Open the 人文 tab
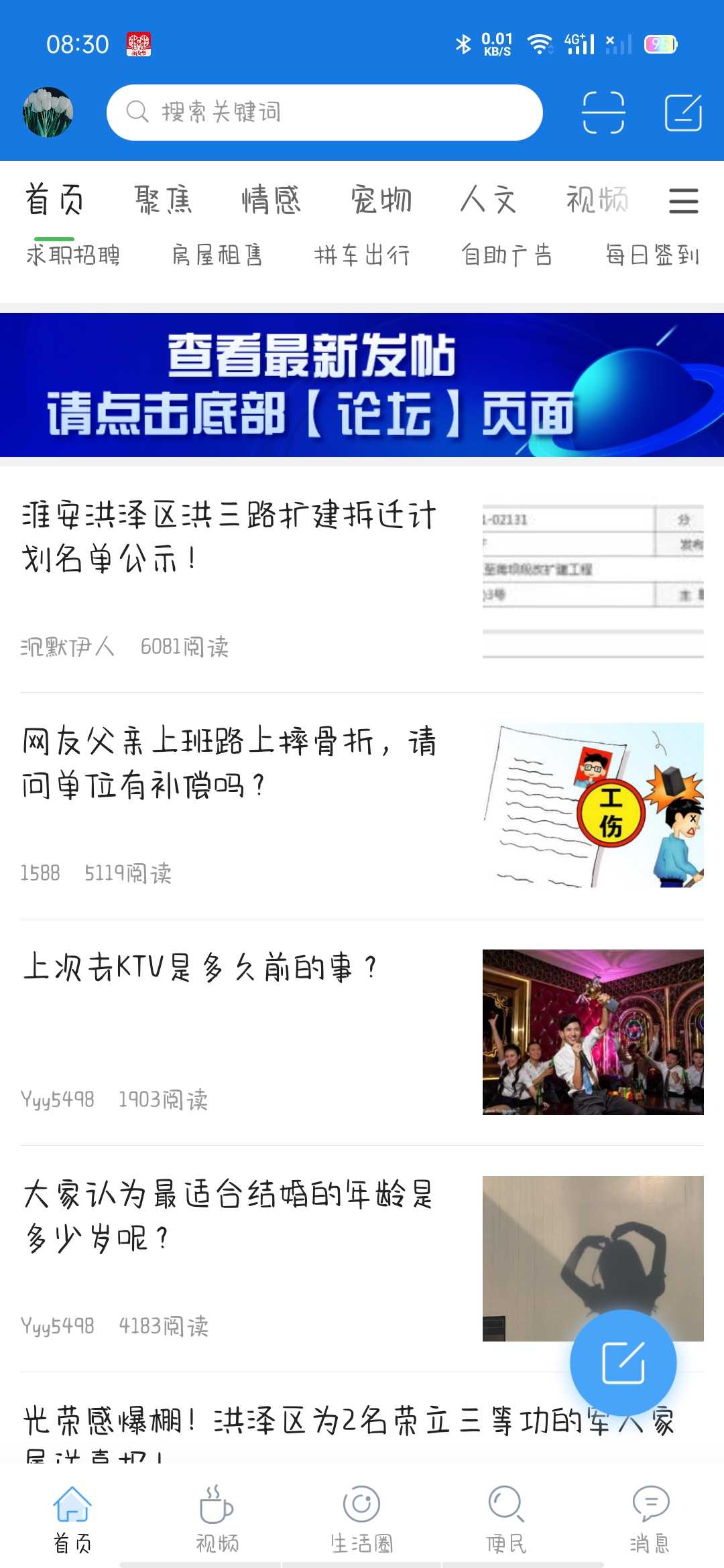The image size is (724, 1568). [489, 200]
